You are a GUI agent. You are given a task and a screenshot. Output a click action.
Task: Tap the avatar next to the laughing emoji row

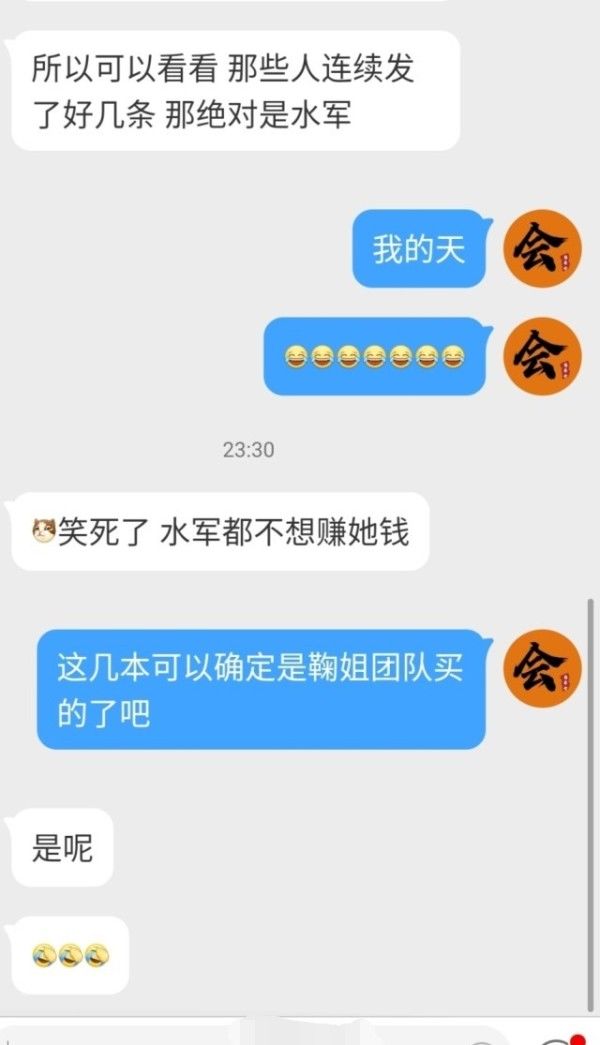pos(541,356)
